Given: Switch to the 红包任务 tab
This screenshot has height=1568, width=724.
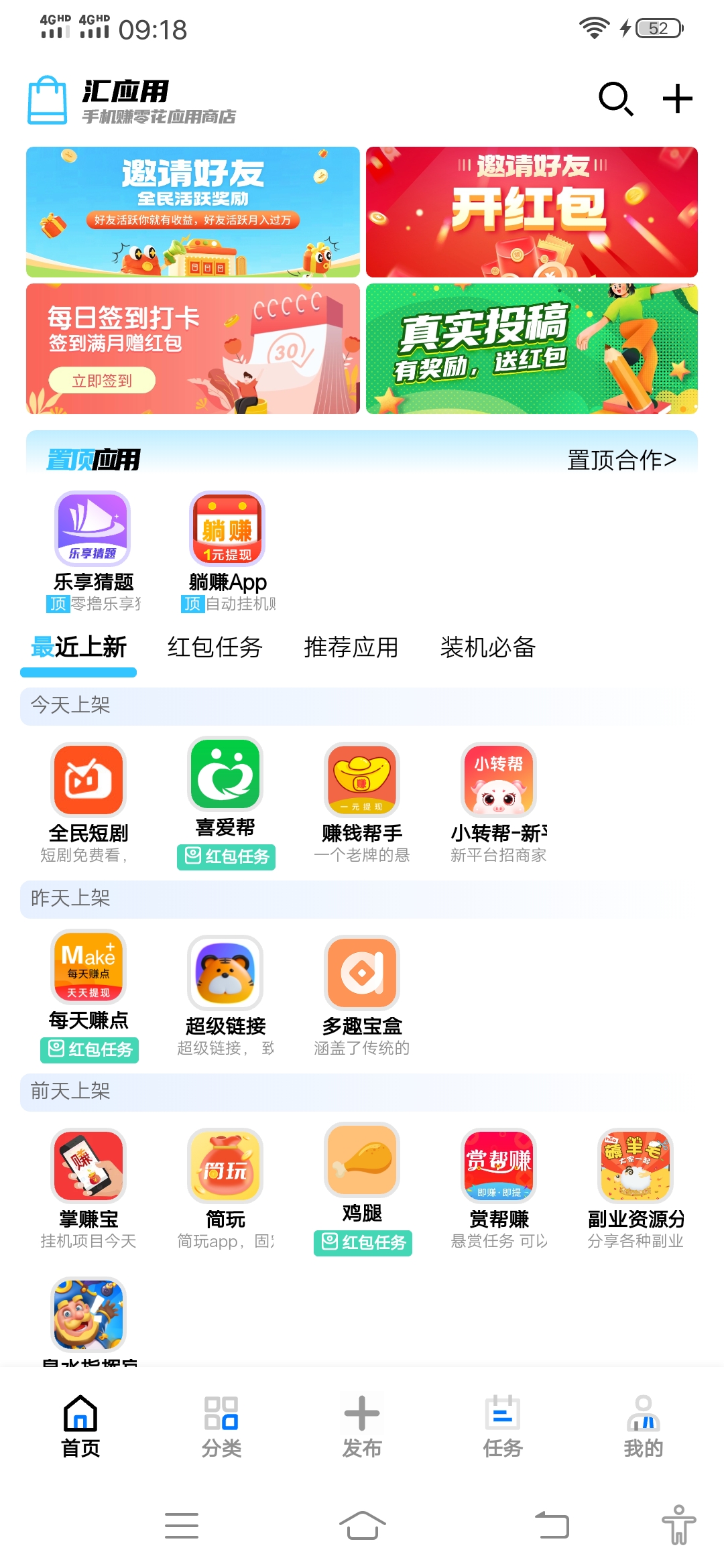Looking at the screenshot, I should pos(215,647).
